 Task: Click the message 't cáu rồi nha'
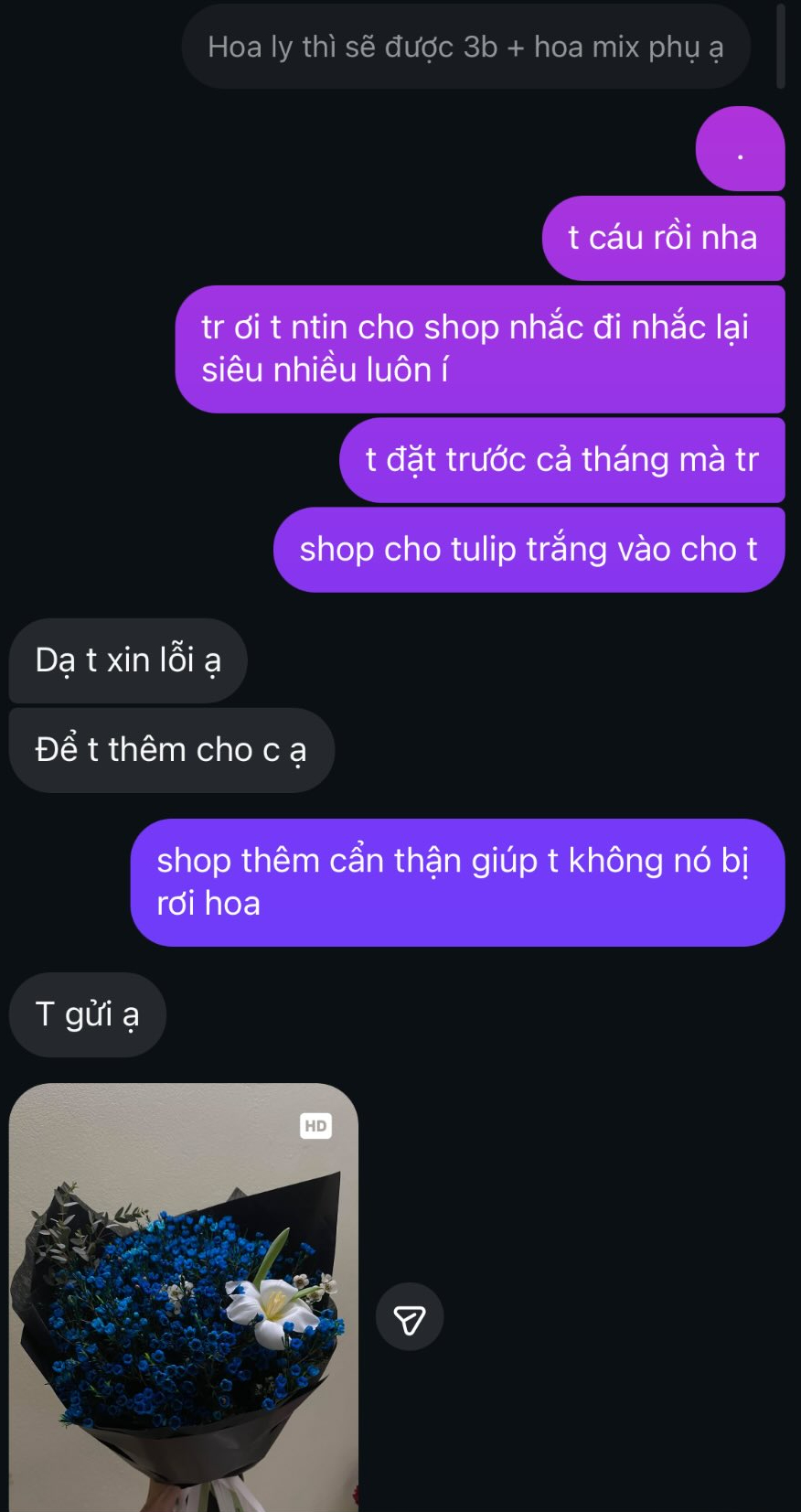[665, 237]
